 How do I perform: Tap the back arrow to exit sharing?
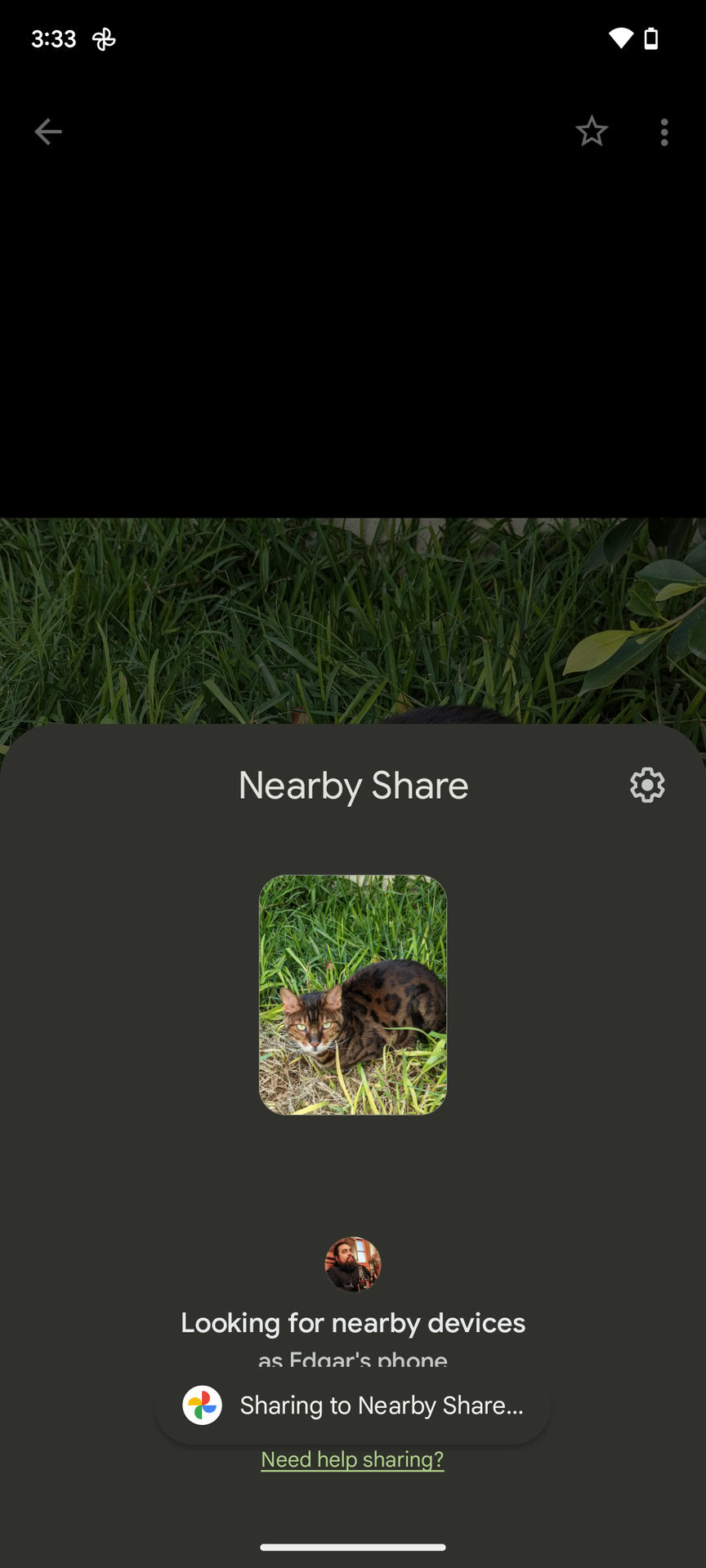pos(47,131)
